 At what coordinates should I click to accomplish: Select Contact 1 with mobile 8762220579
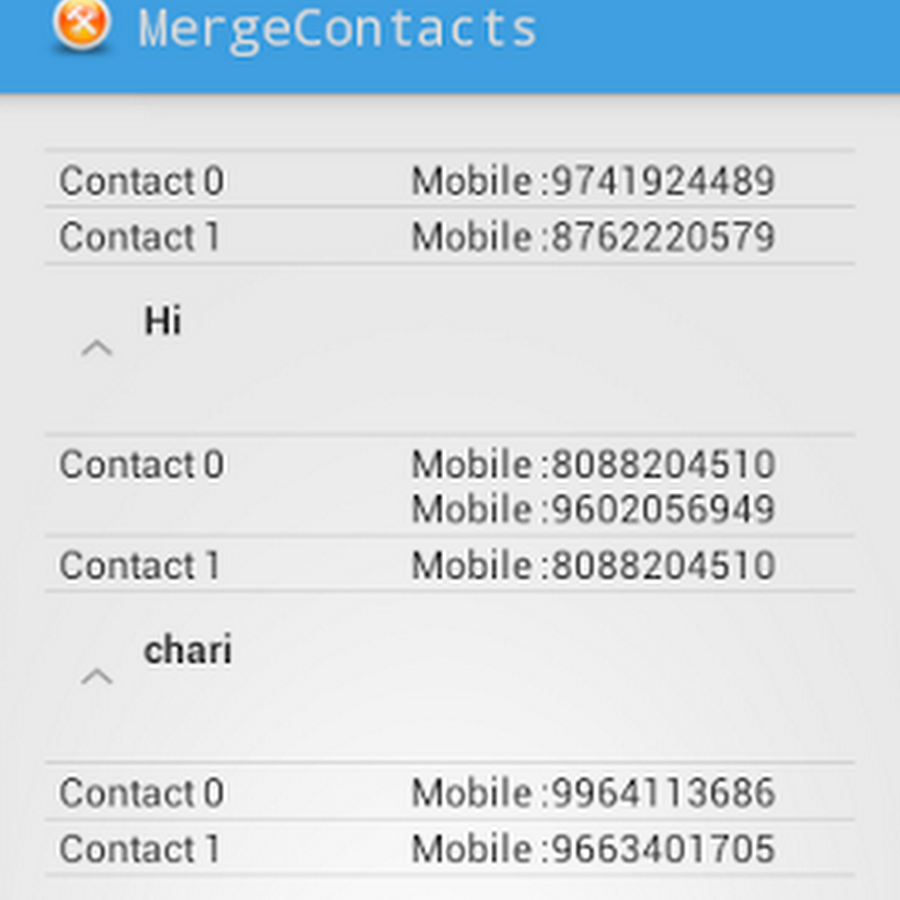coord(449,237)
